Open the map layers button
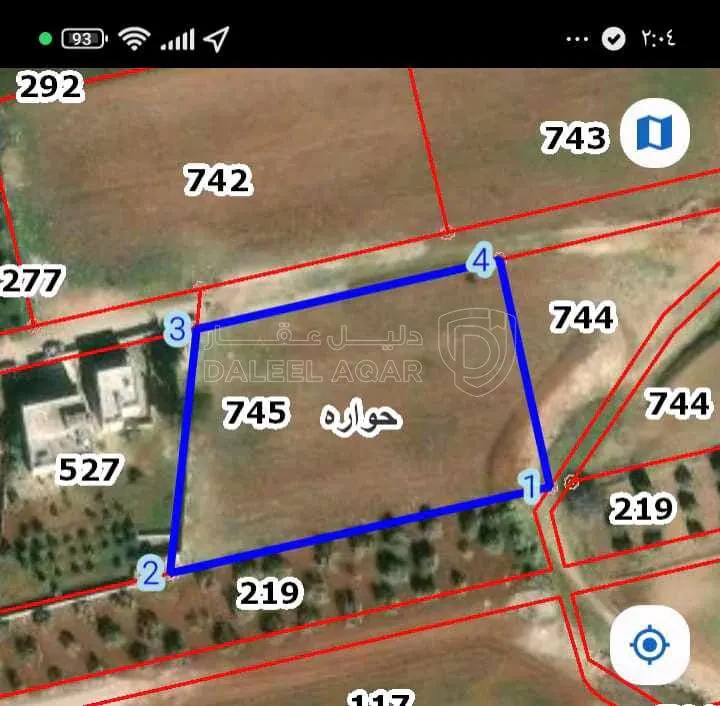720x706 pixels. pyautogui.click(x=654, y=133)
